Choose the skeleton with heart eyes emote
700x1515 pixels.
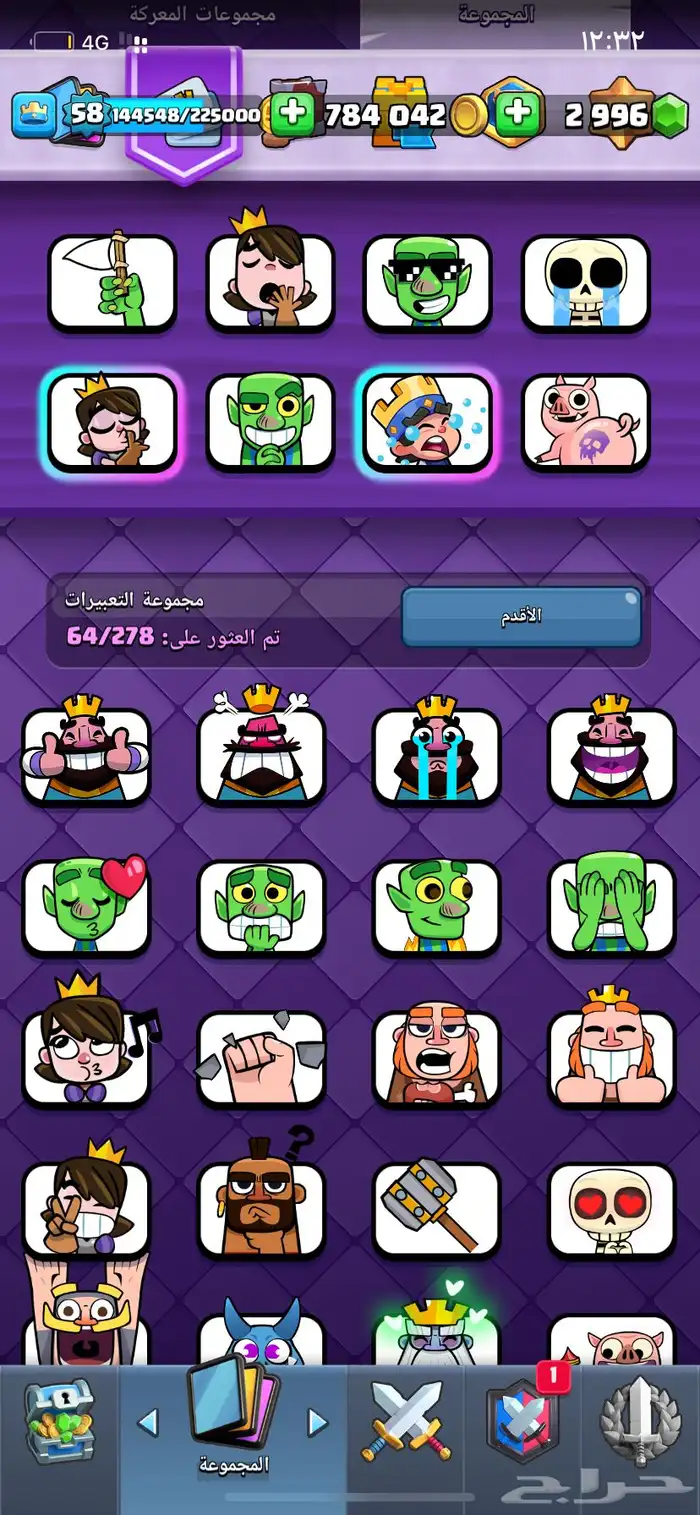click(611, 1208)
